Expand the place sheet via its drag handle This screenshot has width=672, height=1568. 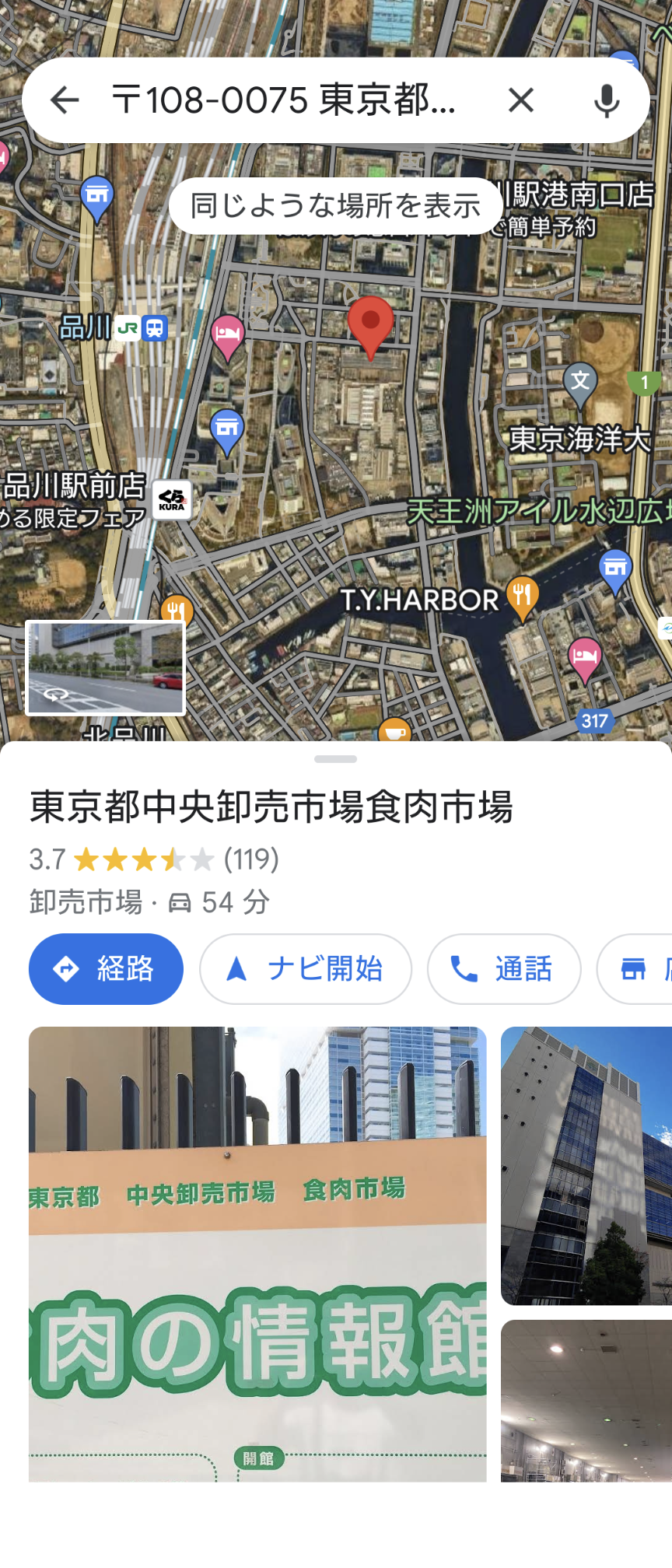(335, 759)
